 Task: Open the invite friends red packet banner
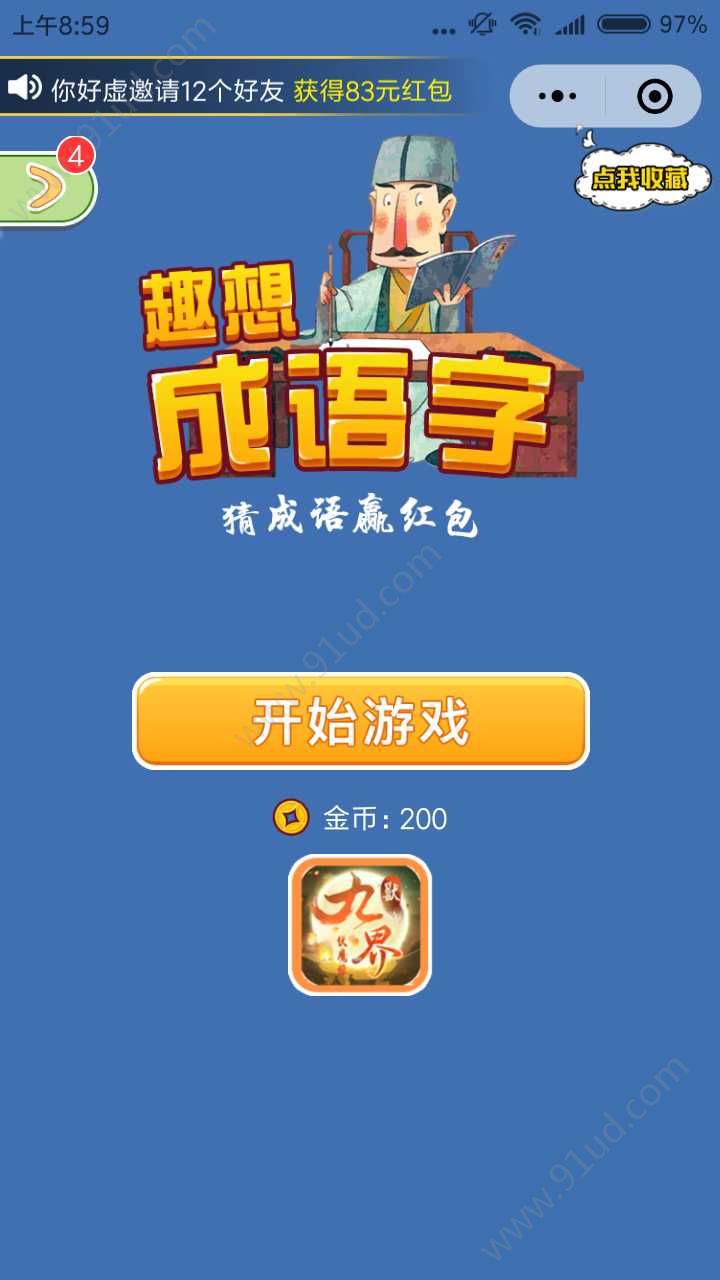click(240, 91)
